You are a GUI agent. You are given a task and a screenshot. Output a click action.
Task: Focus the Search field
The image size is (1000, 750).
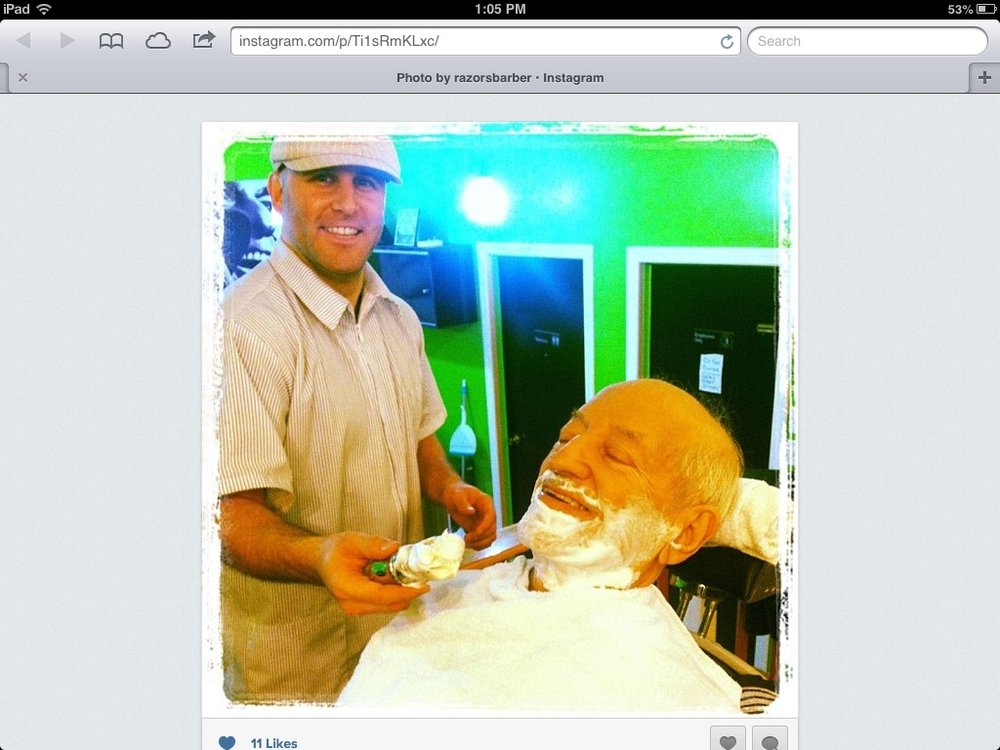tap(867, 41)
